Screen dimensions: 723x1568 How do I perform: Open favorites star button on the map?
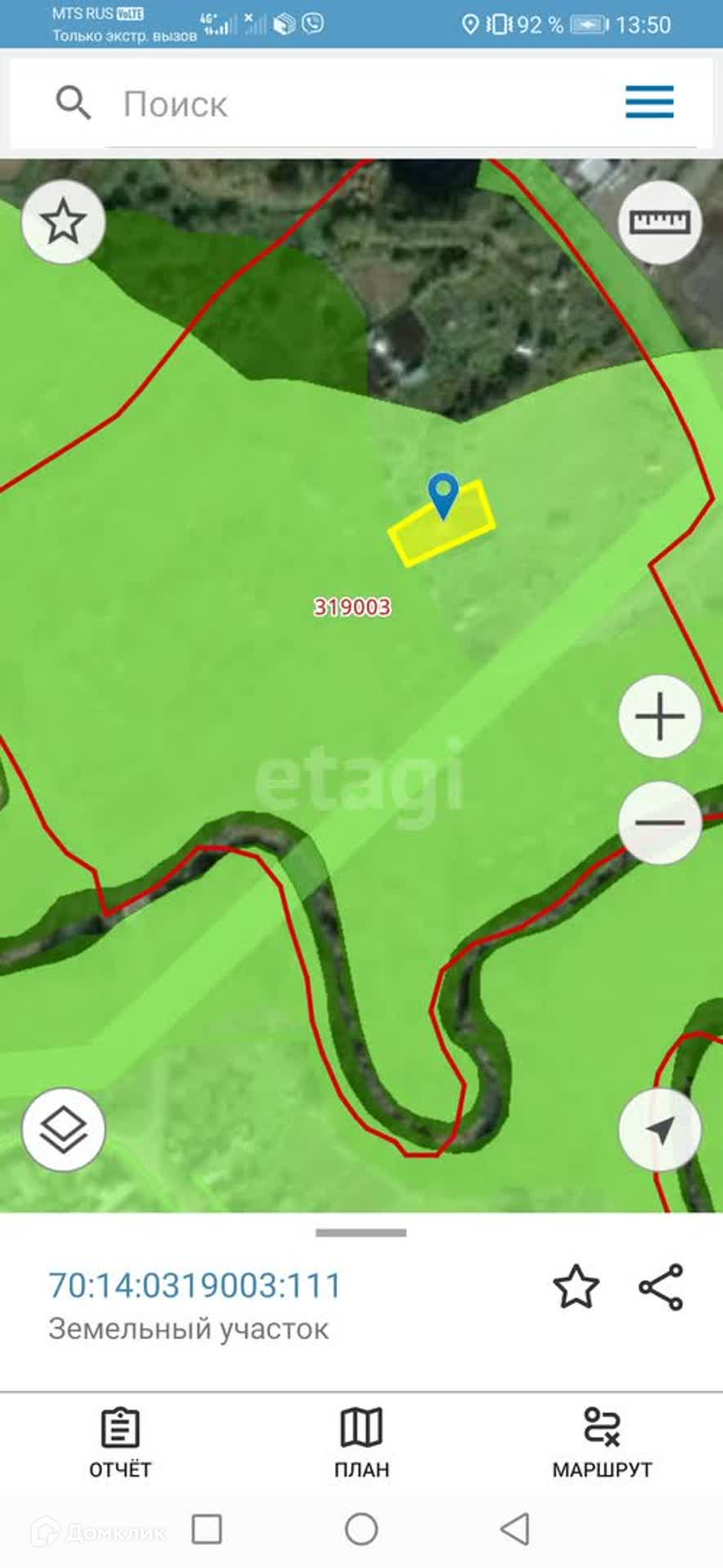tap(63, 221)
